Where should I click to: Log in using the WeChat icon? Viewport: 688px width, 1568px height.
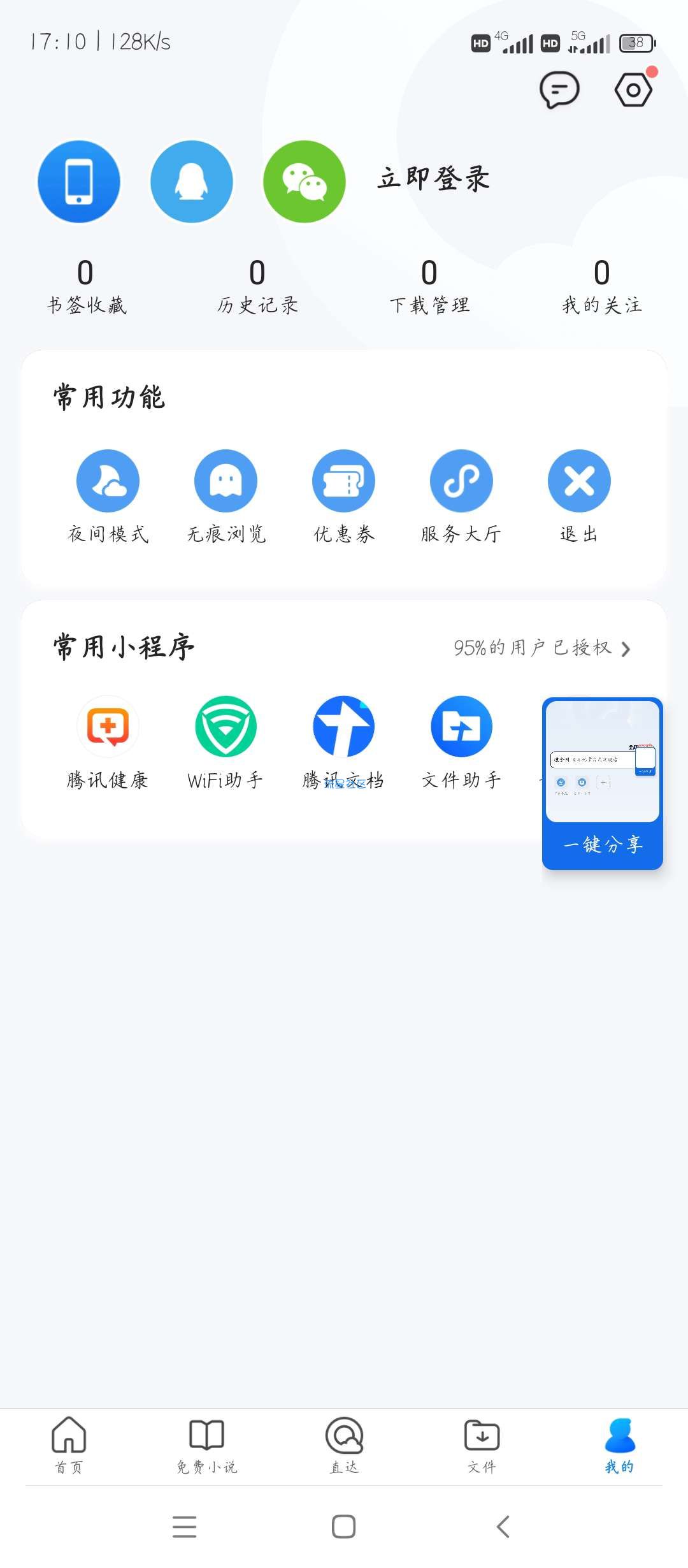(x=305, y=182)
